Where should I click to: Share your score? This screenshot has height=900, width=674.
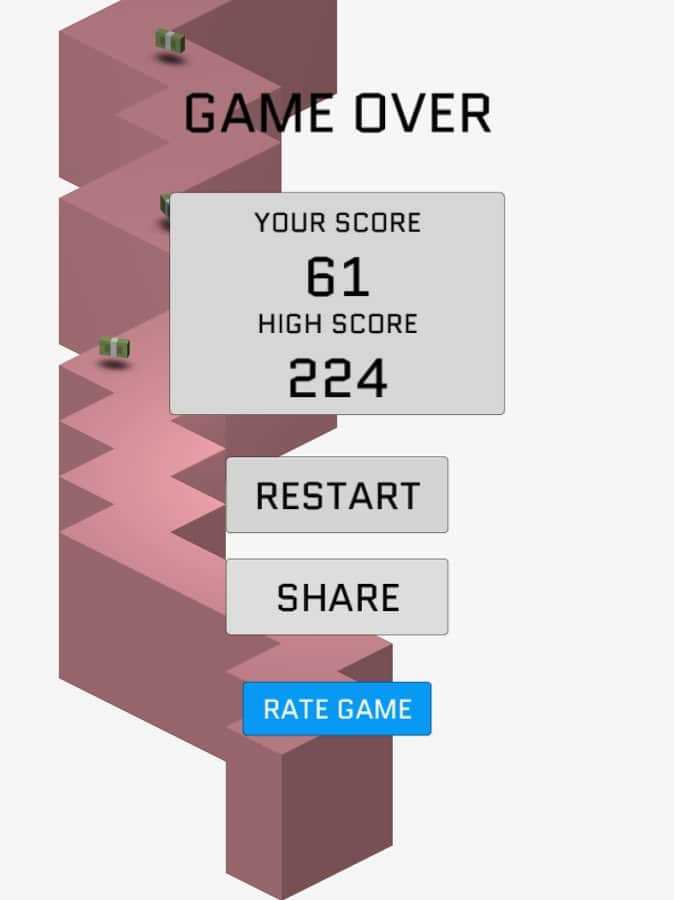point(337,597)
